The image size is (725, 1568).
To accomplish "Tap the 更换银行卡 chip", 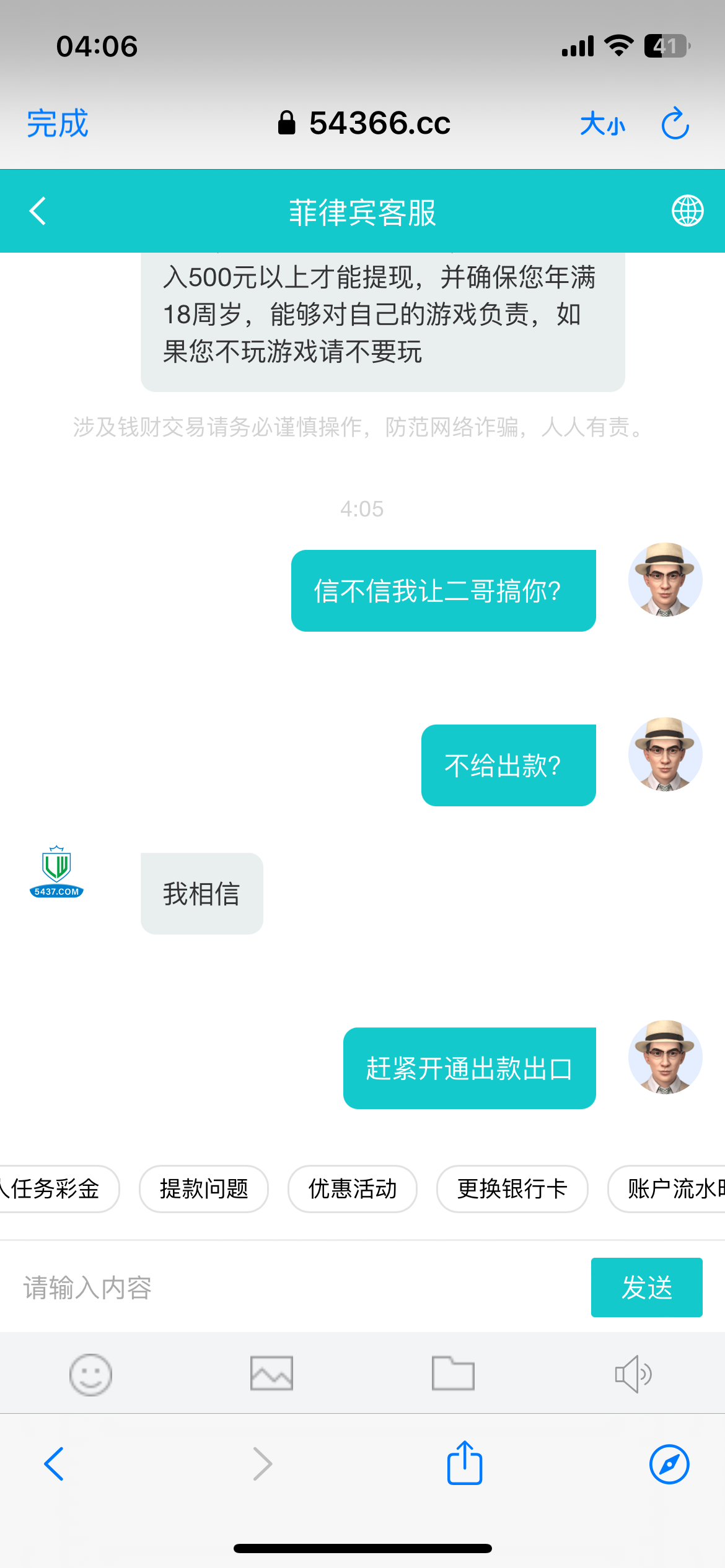I will (512, 1188).
